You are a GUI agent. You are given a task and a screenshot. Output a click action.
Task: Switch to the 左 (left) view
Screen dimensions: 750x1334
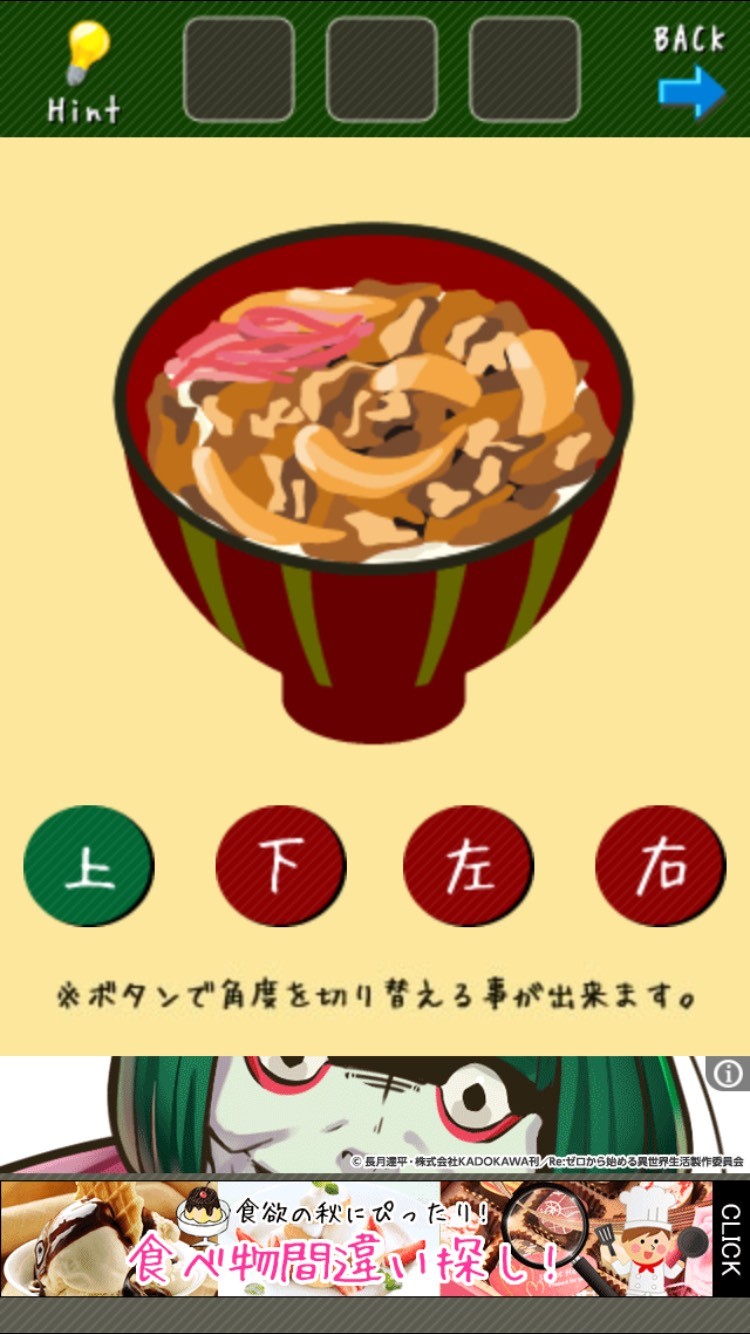[x=469, y=866]
